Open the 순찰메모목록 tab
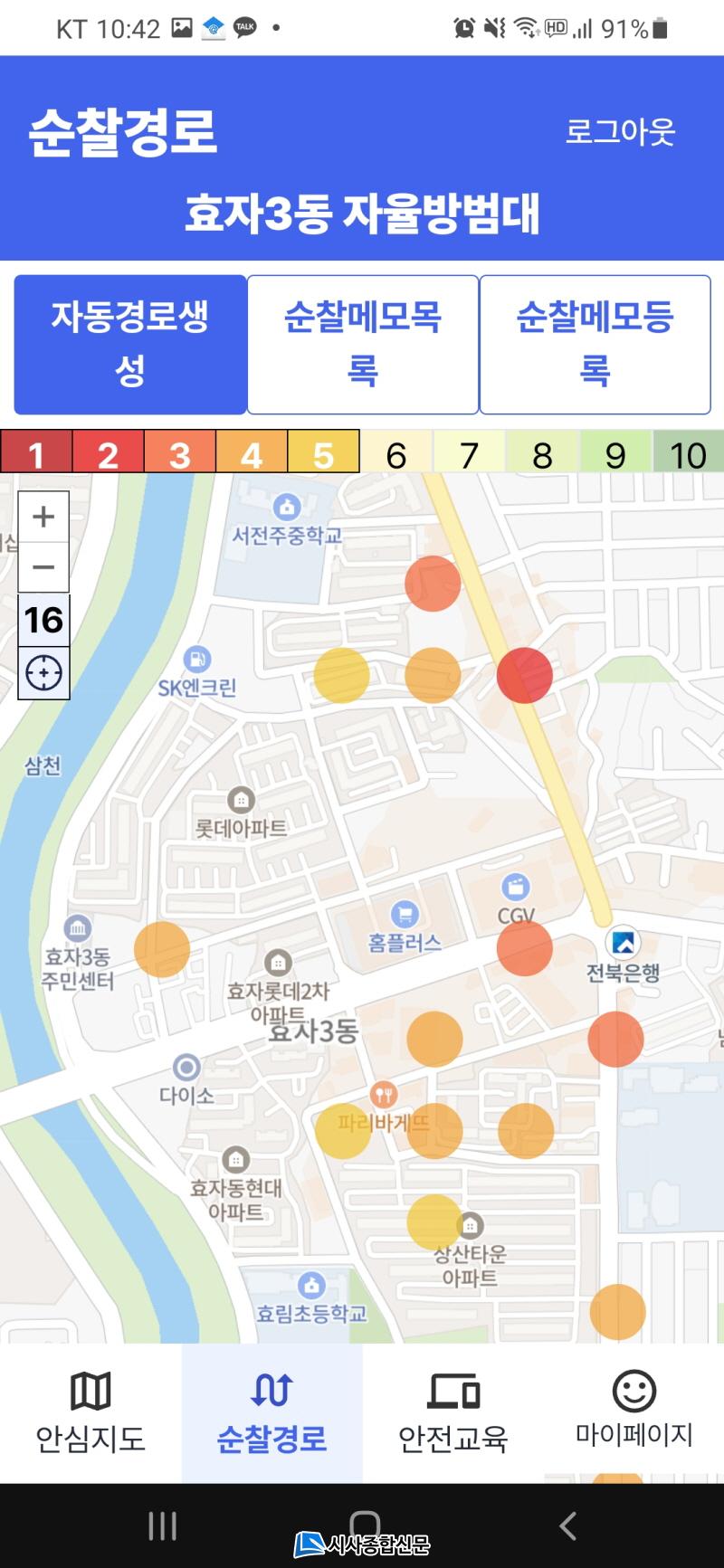This screenshot has height=1568, width=724. (x=363, y=344)
